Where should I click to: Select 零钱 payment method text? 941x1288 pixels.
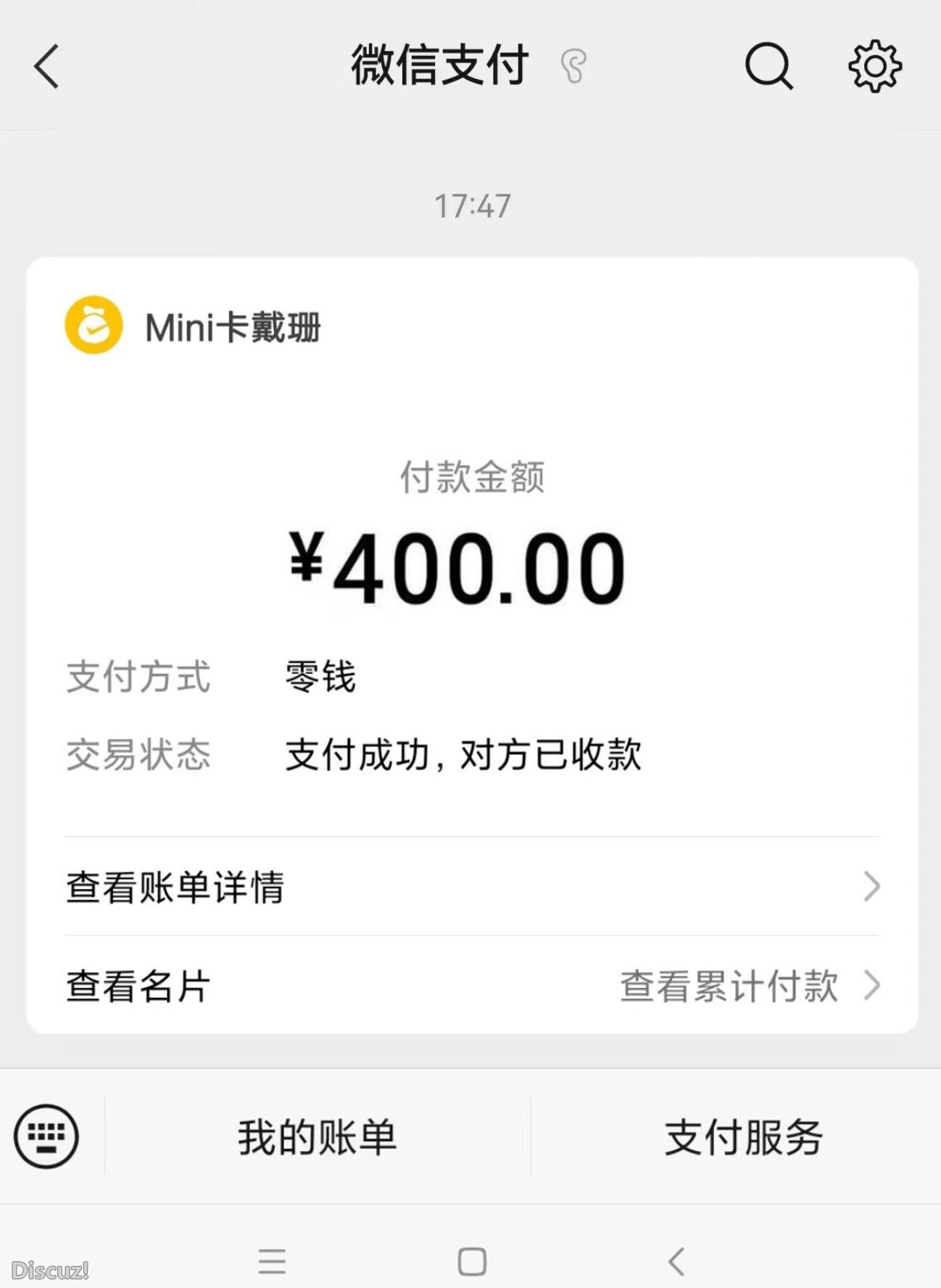tap(319, 677)
